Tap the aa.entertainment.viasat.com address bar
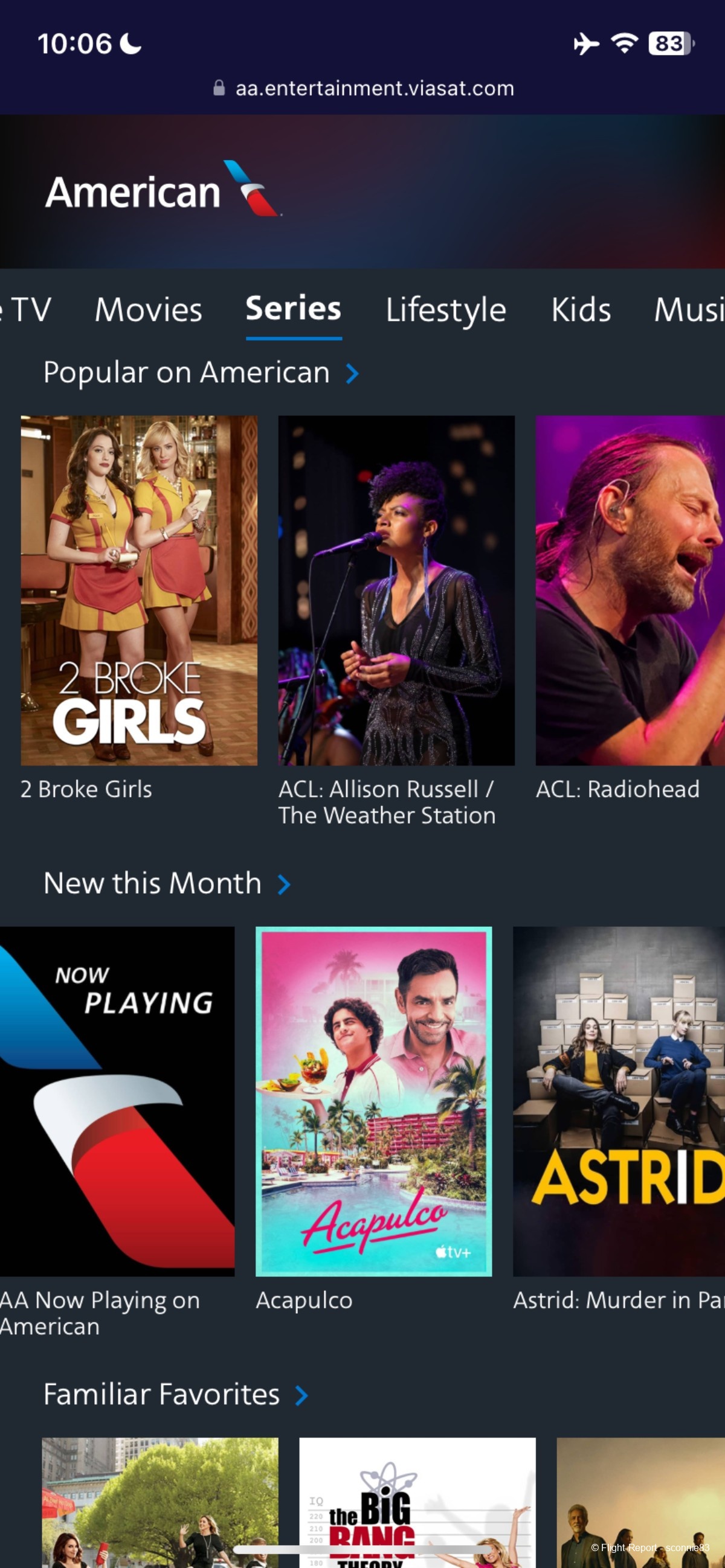The height and width of the screenshot is (1568, 725). click(x=364, y=89)
